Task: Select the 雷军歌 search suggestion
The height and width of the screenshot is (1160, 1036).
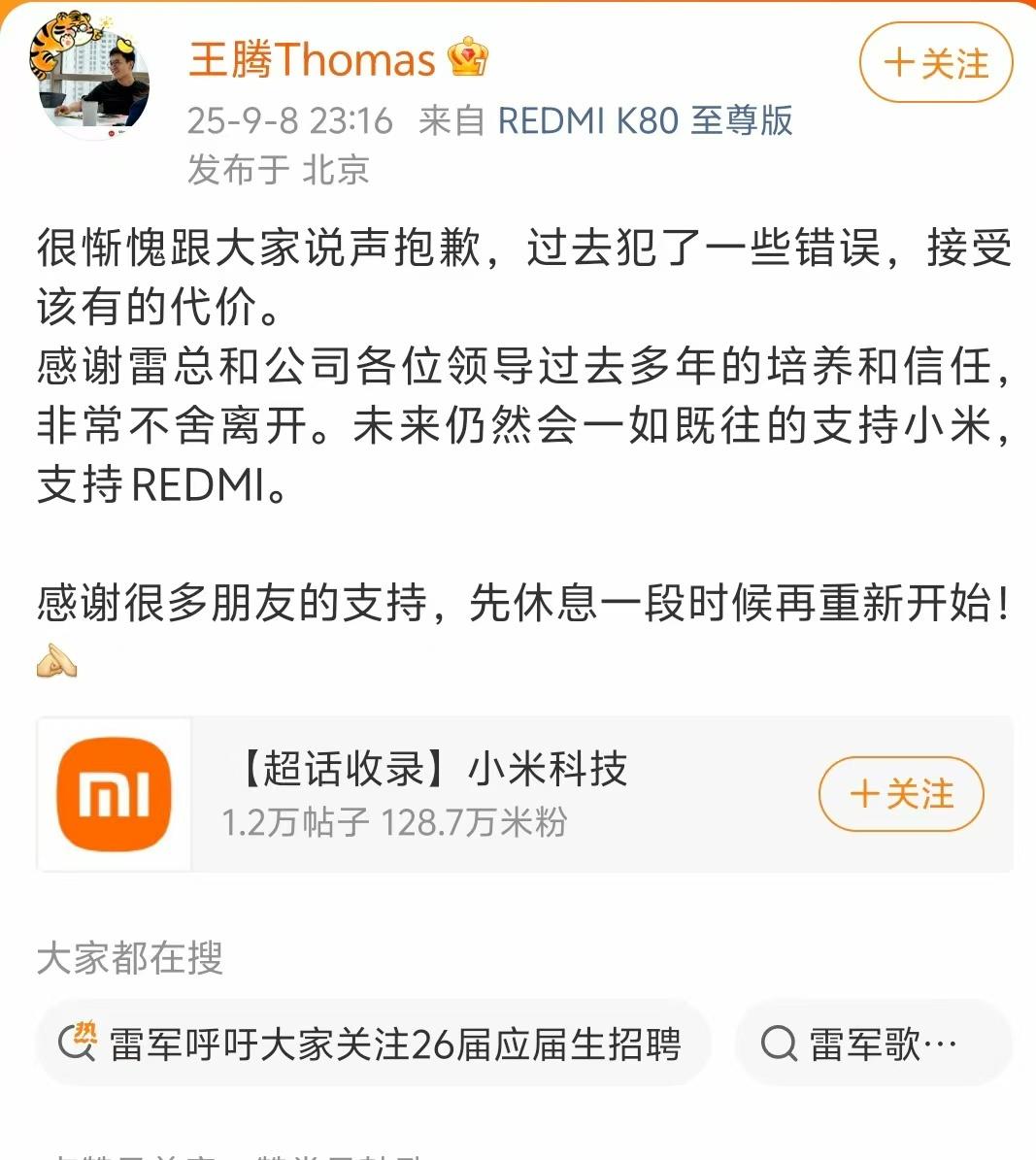Action: click(873, 1044)
